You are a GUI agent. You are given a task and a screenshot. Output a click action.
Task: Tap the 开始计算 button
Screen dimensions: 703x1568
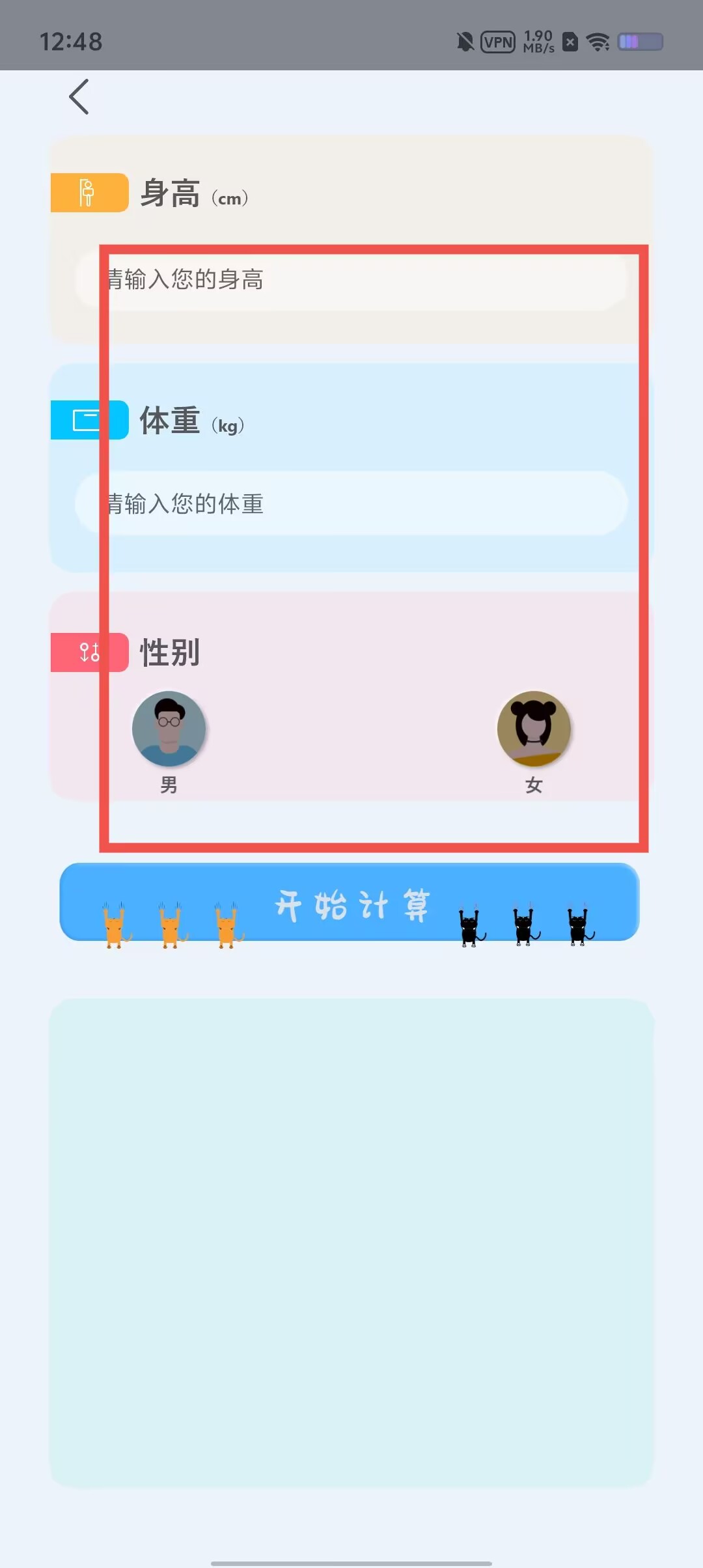pyautogui.click(x=350, y=903)
